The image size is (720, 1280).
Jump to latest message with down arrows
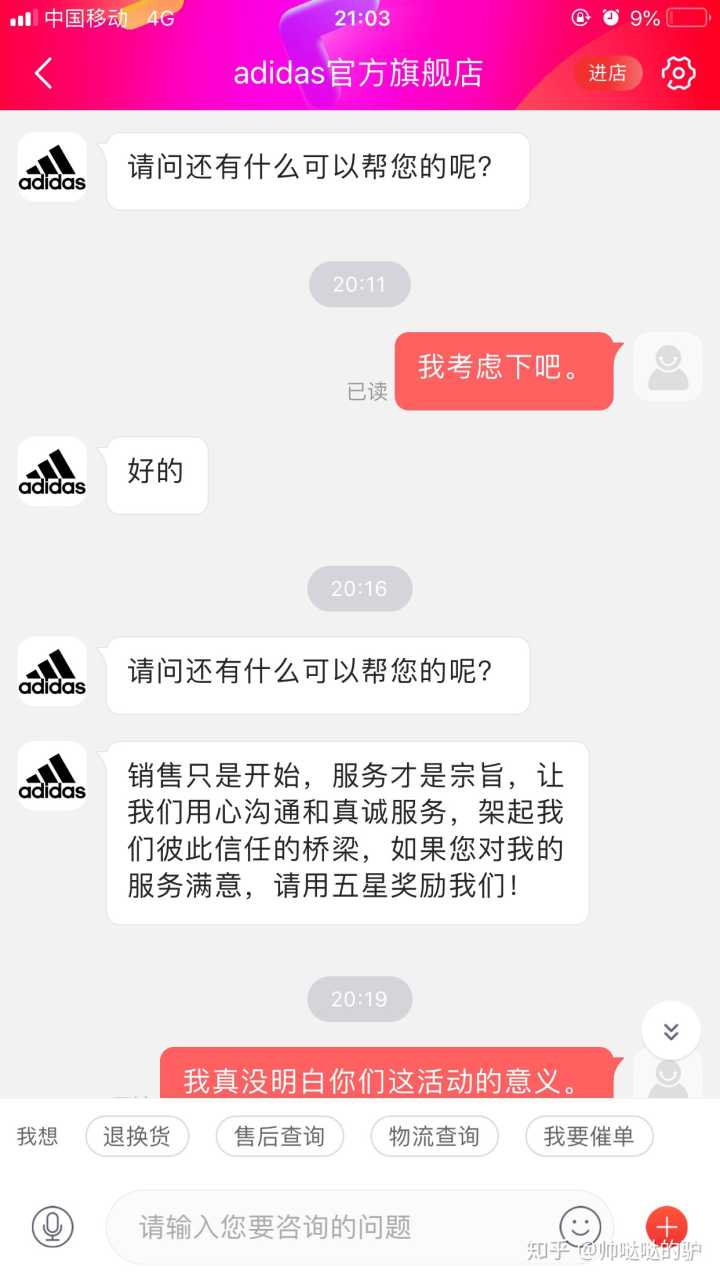point(670,1030)
